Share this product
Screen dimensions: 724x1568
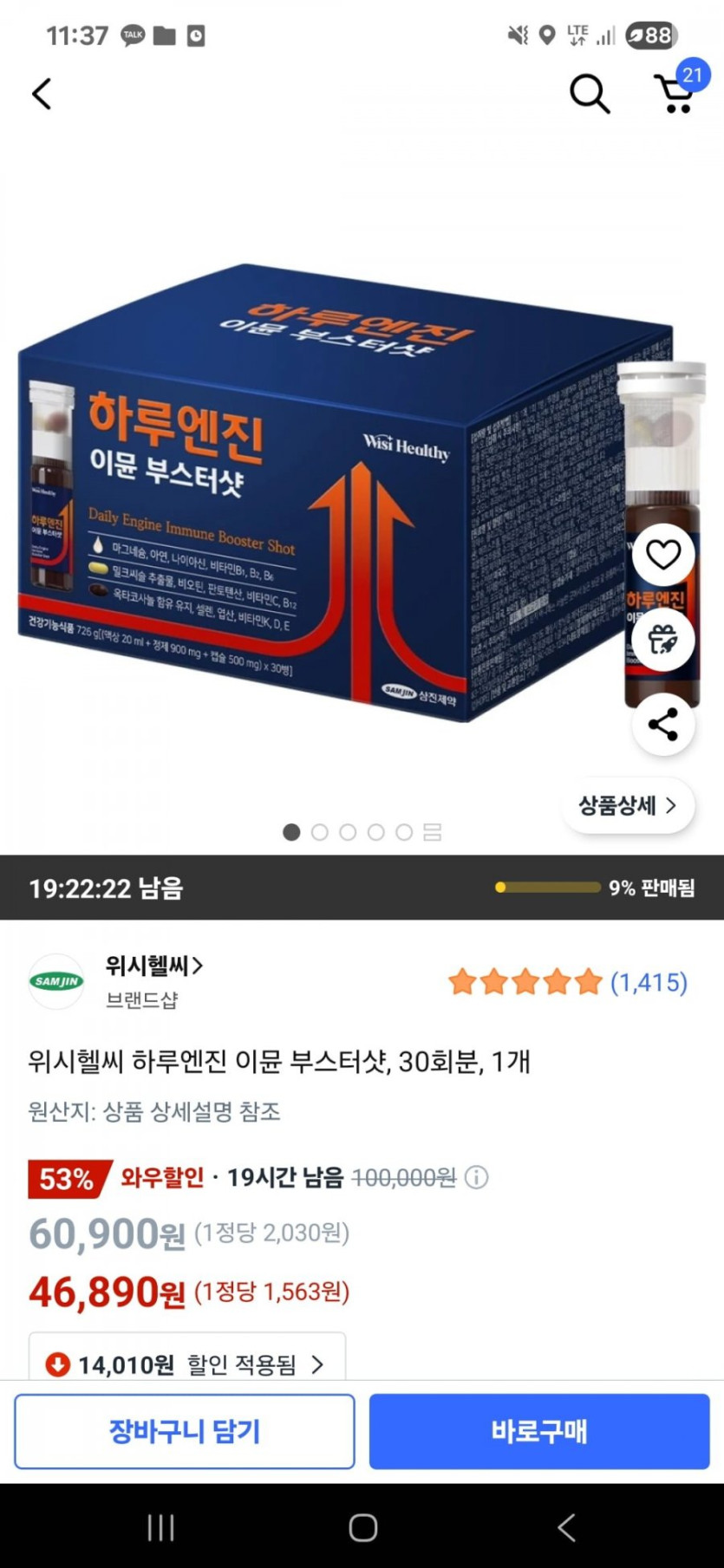(x=663, y=724)
